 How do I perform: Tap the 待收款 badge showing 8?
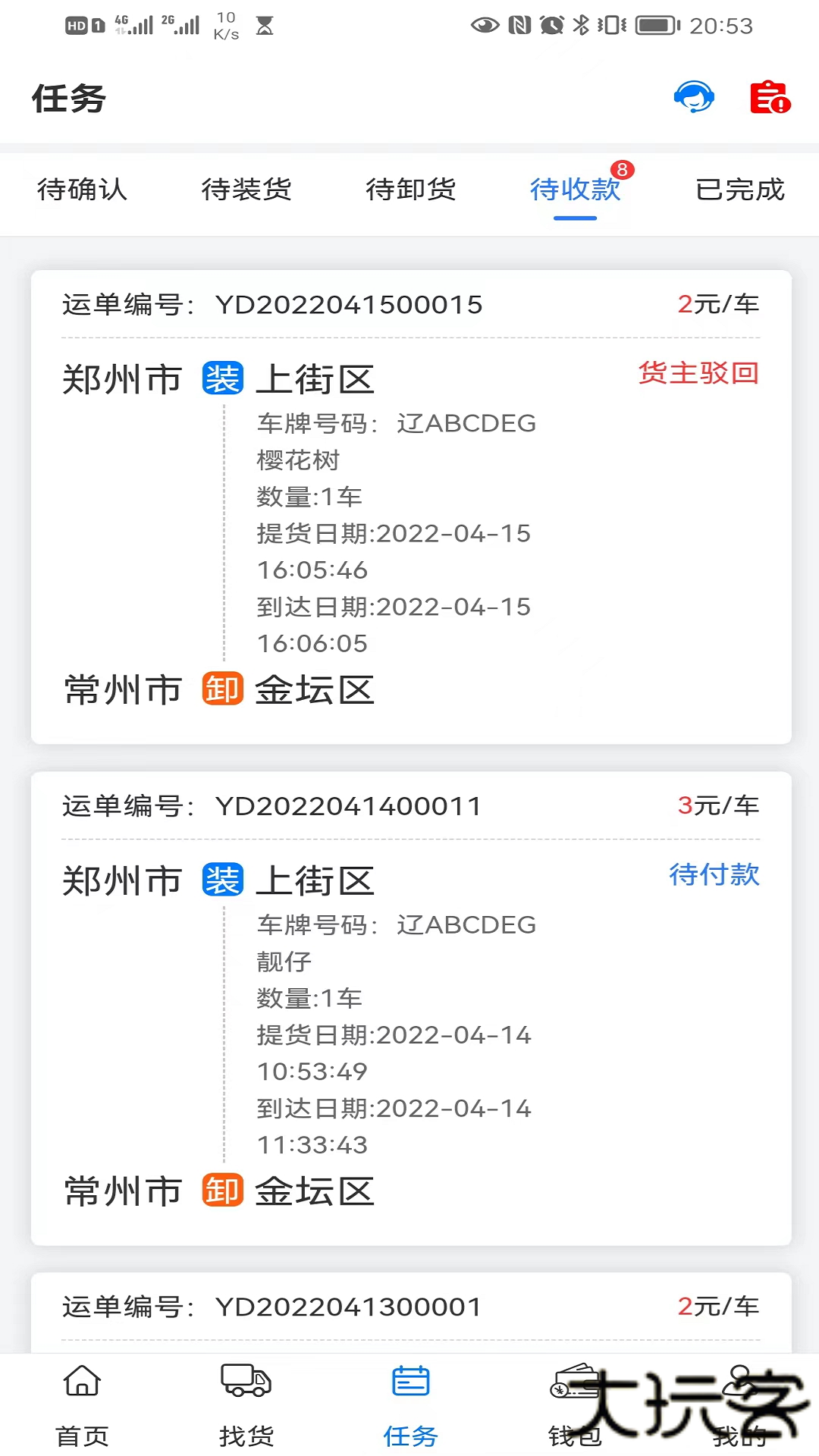point(622,170)
